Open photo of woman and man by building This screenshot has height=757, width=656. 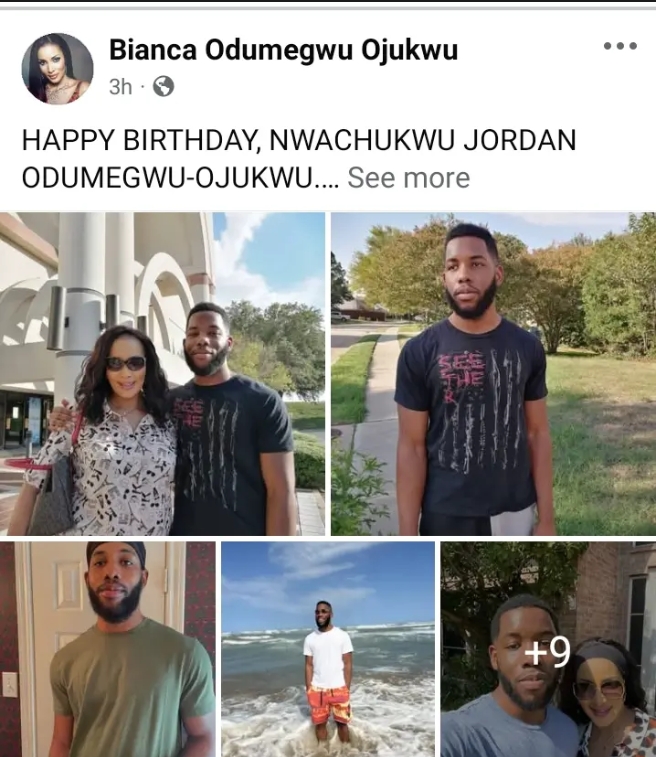point(162,374)
